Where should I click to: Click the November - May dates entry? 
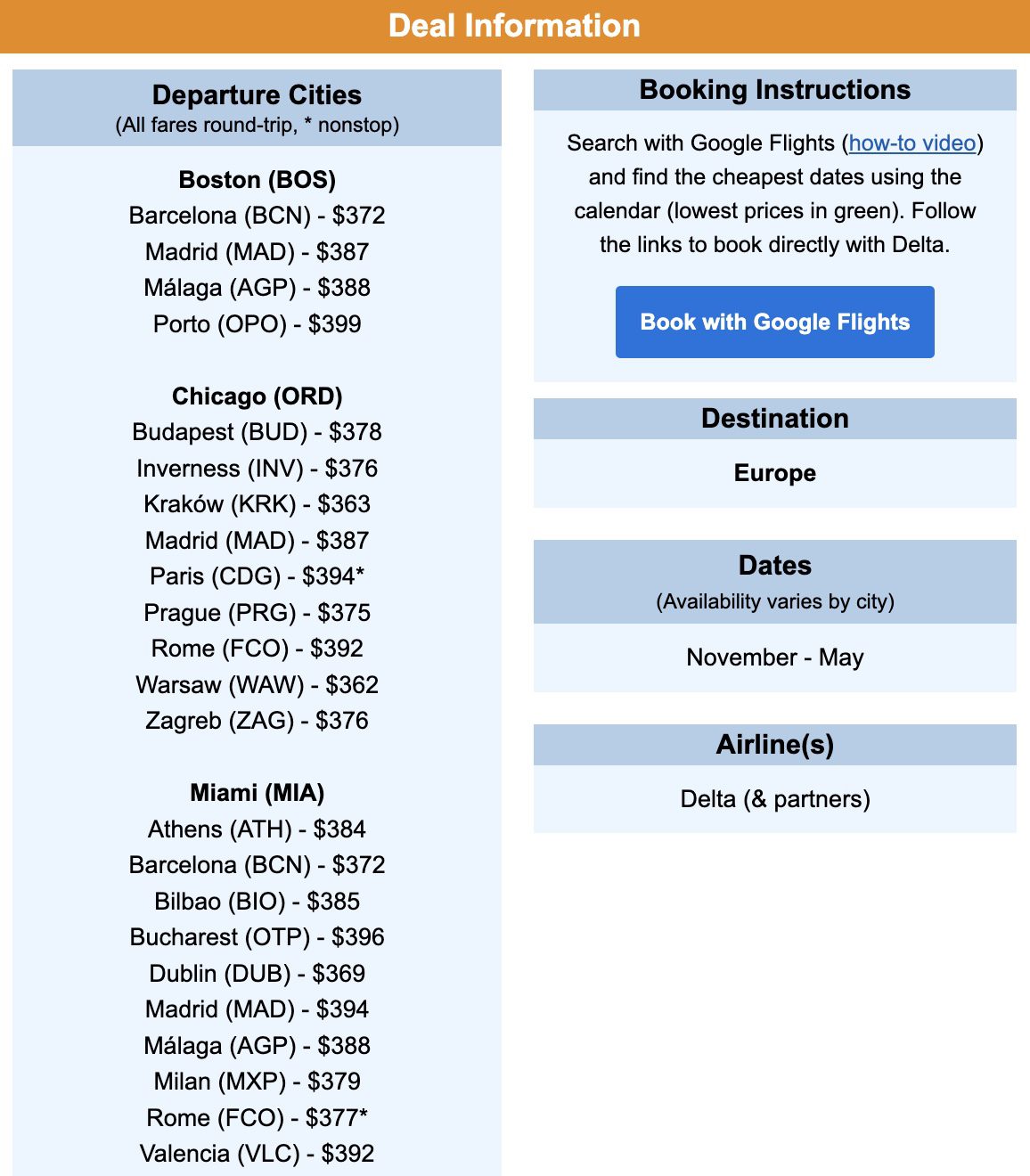773,657
